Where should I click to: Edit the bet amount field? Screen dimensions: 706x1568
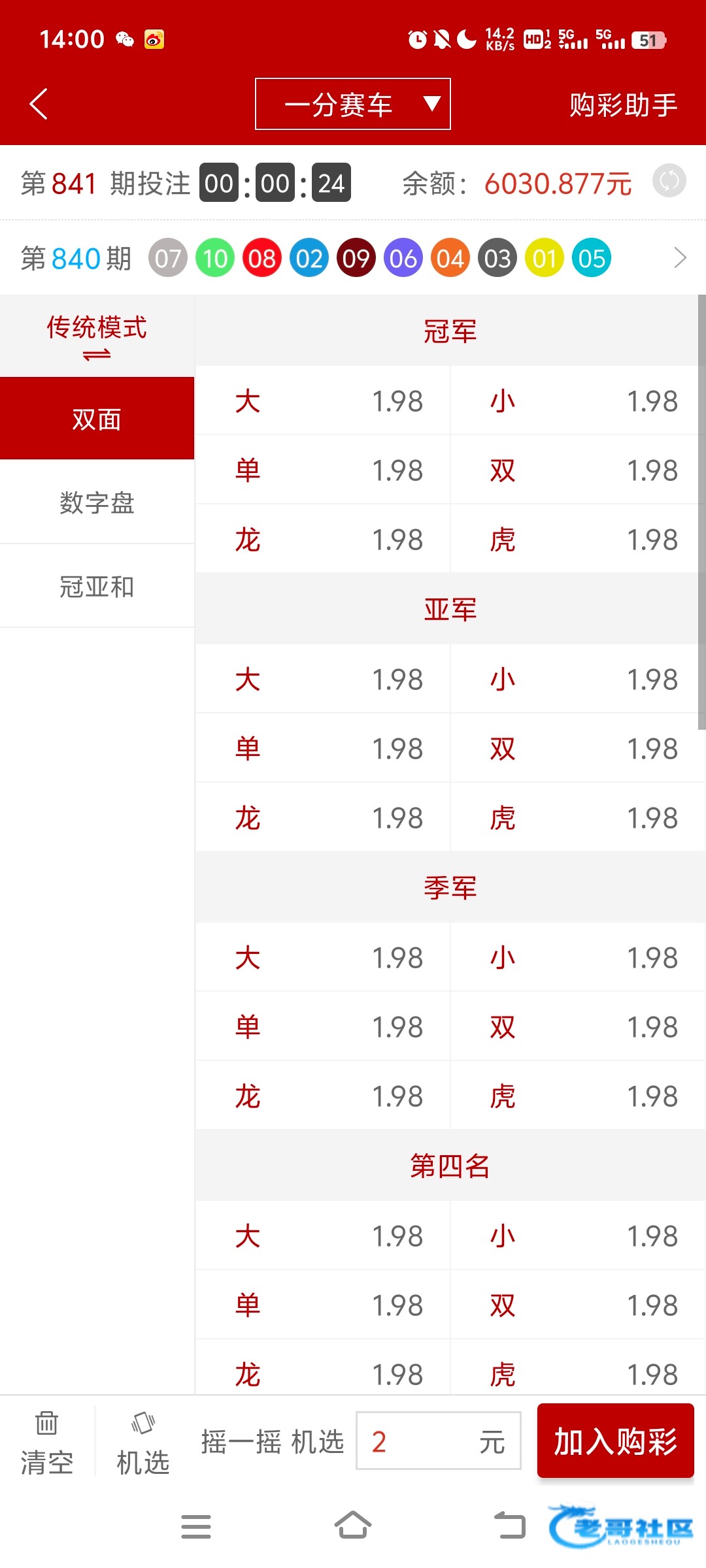pos(438,1441)
